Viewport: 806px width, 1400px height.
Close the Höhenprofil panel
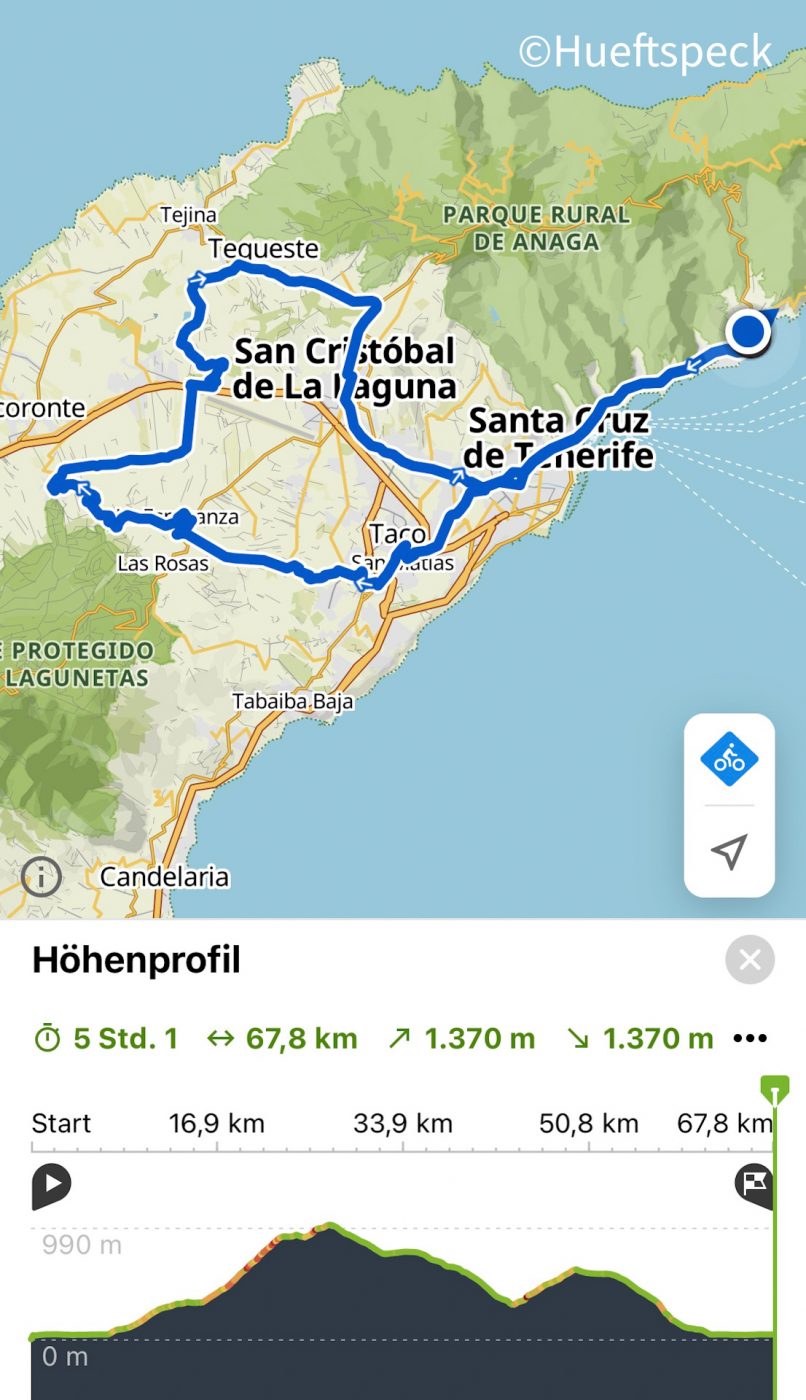(750, 960)
